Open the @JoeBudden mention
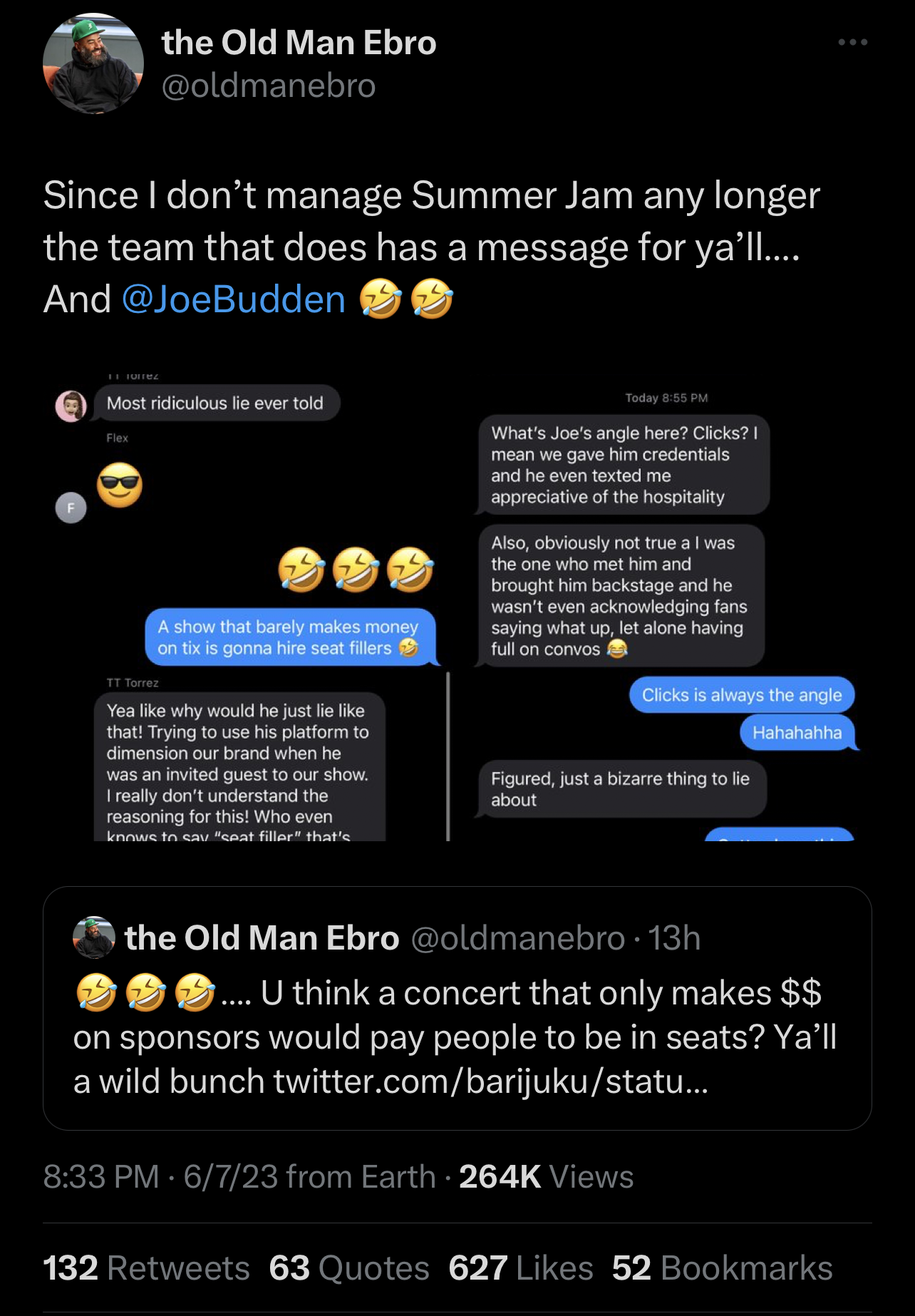This screenshot has width=915, height=1316. [234, 299]
